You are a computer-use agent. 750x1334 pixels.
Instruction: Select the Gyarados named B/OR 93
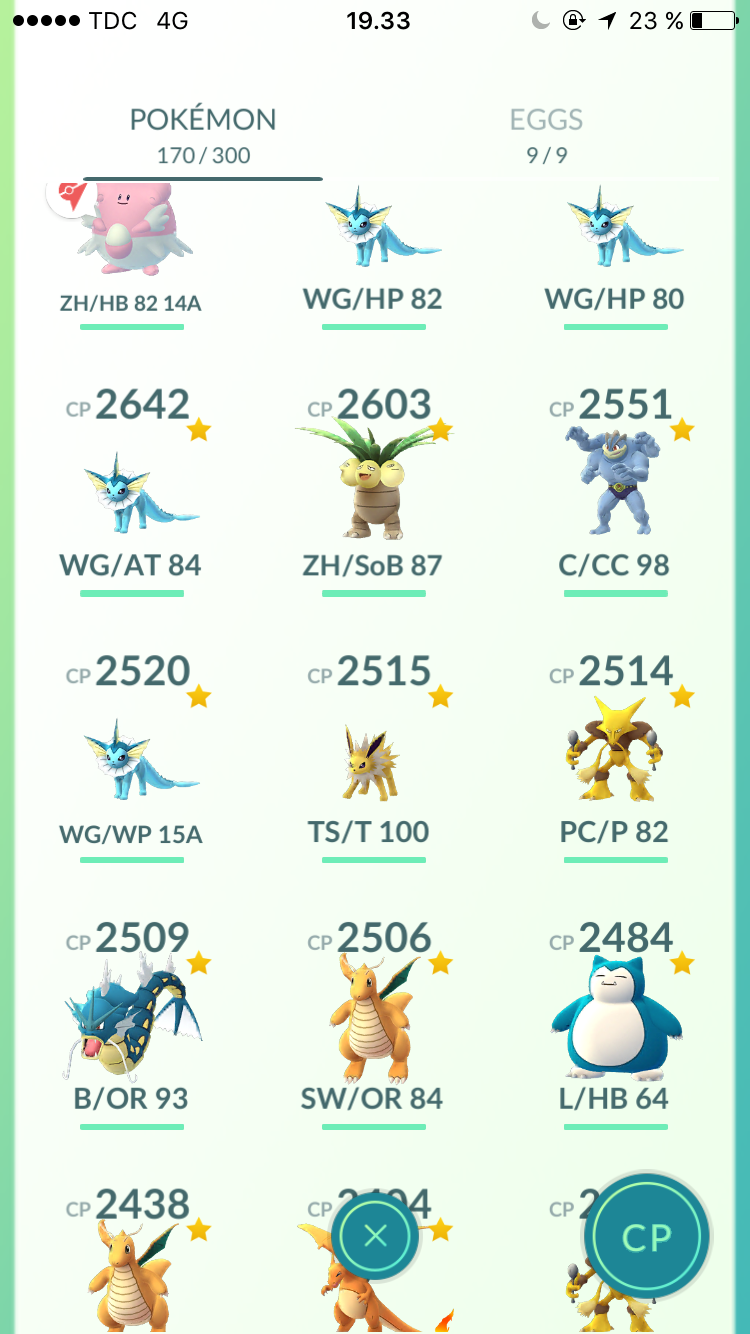[131, 1025]
